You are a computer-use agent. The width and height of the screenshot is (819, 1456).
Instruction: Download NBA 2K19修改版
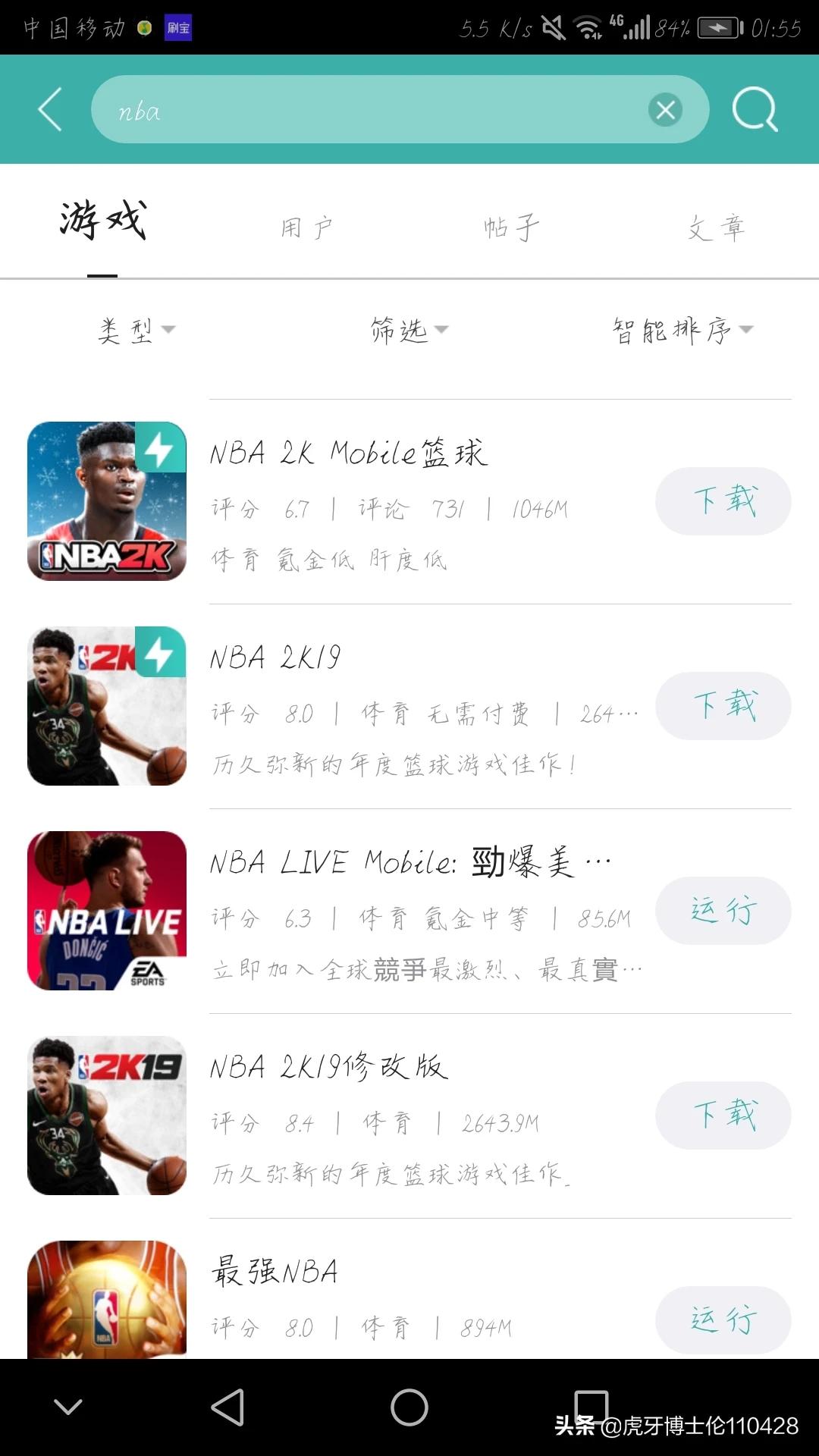pos(723,1116)
